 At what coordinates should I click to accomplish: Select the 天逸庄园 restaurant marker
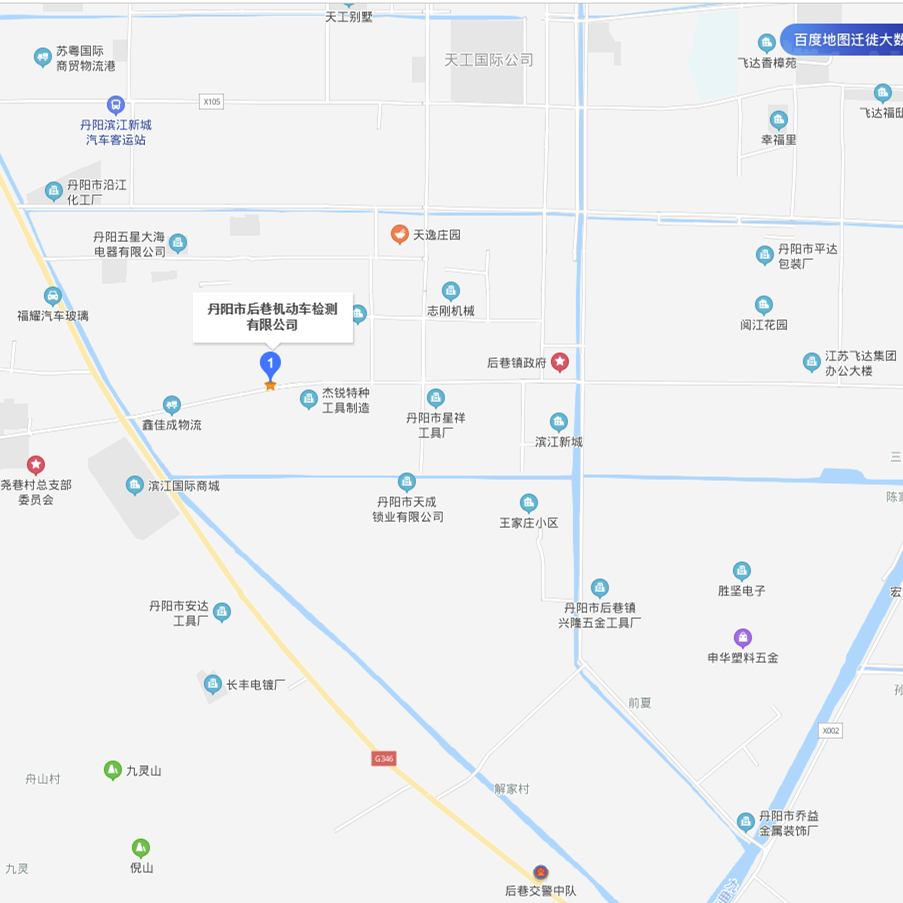(x=400, y=235)
